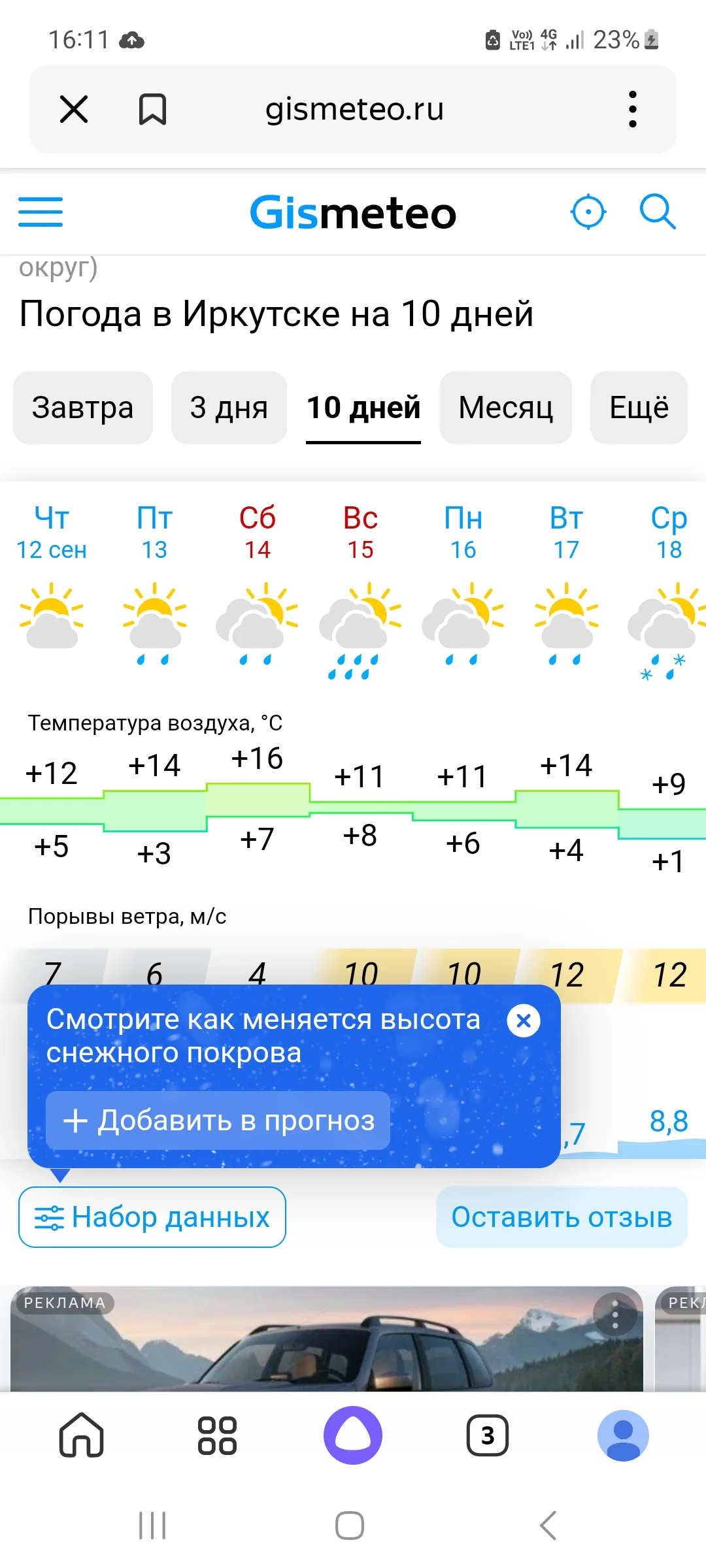Image resolution: width=706 pixels, height=1568 pixels.
Task: Open the tiles grid icon in bottom bar
Action: [x=216, y=1435]
